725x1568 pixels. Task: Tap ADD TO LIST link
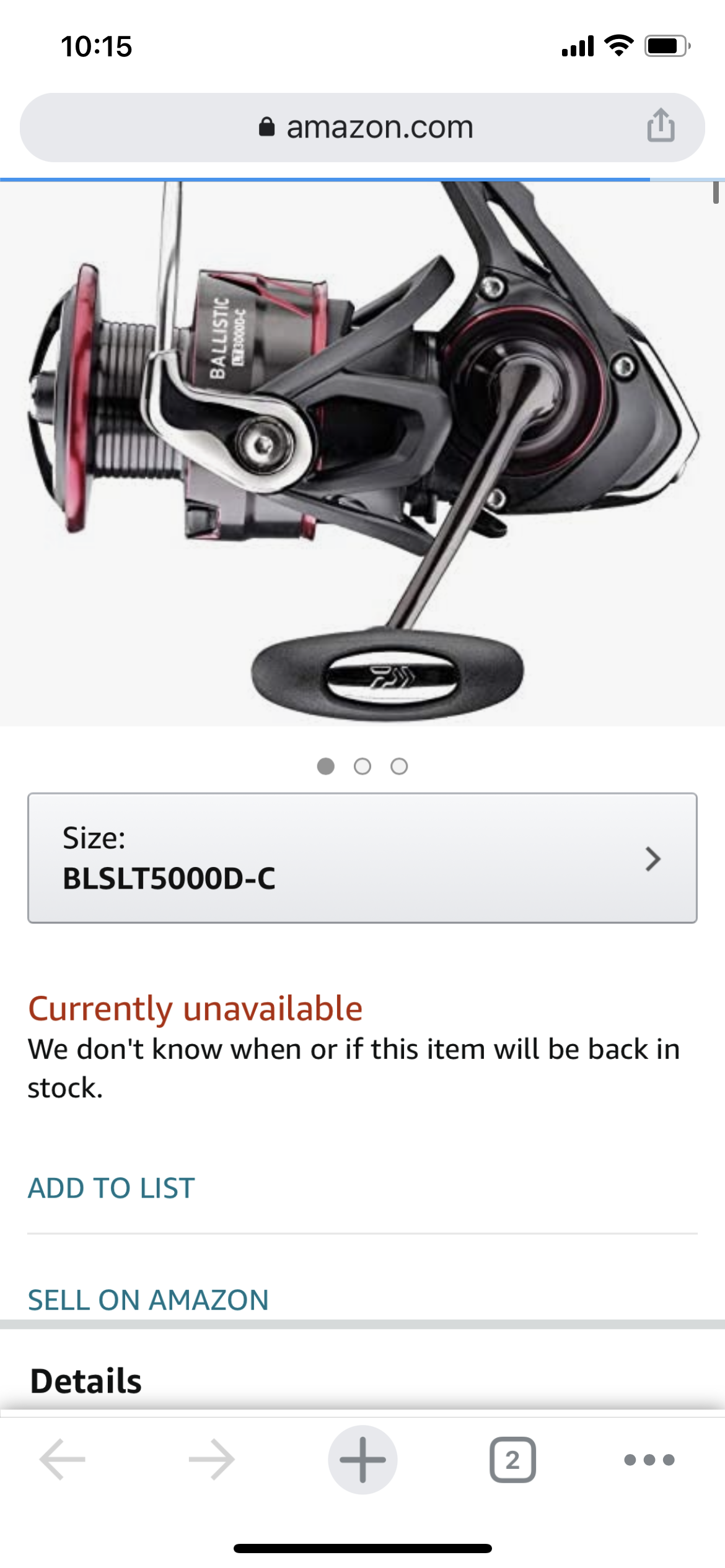tap(112, 1188)
